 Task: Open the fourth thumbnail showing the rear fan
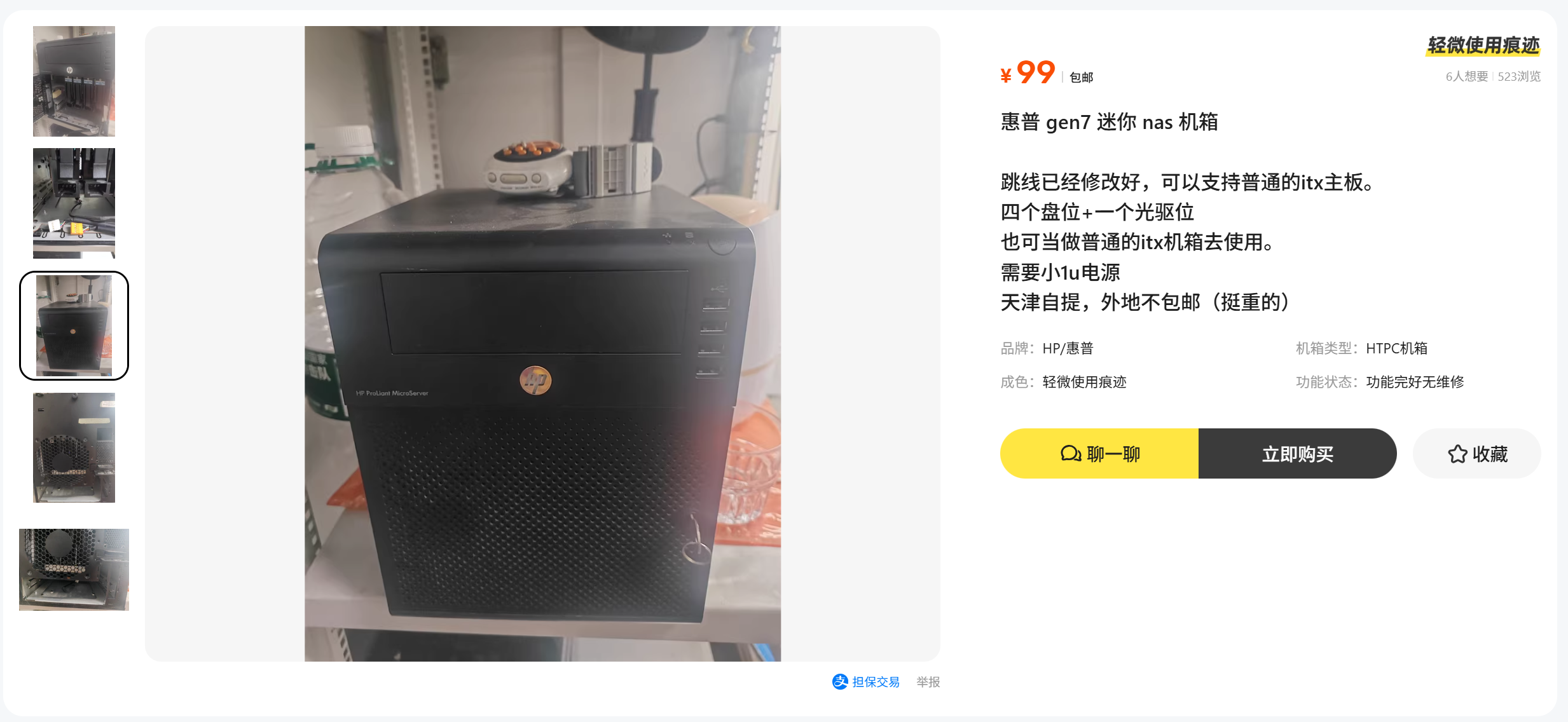pyautogui.click(x=74, y=447)
